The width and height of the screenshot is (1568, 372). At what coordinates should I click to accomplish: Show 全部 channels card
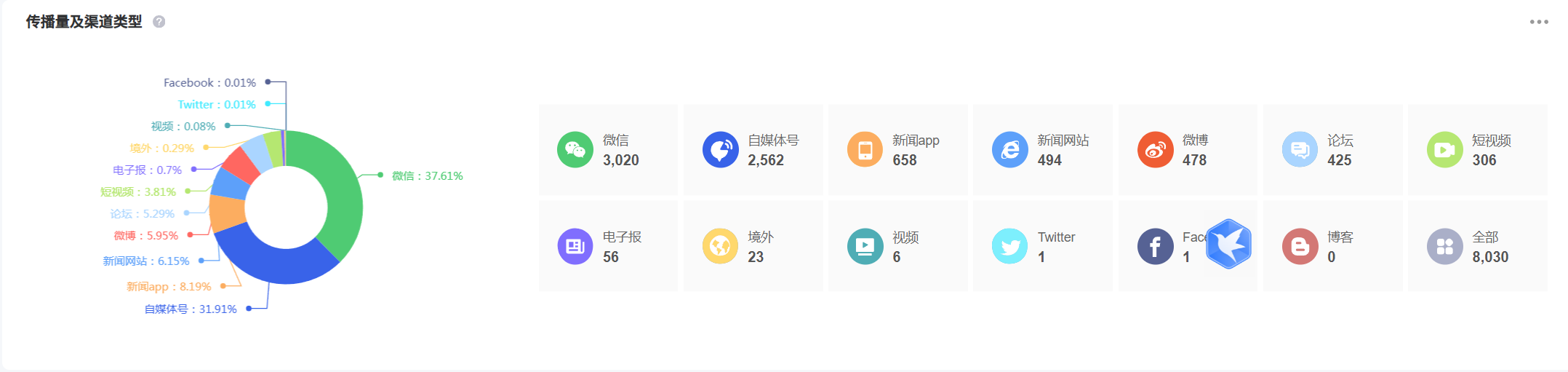click(1477, 246)
